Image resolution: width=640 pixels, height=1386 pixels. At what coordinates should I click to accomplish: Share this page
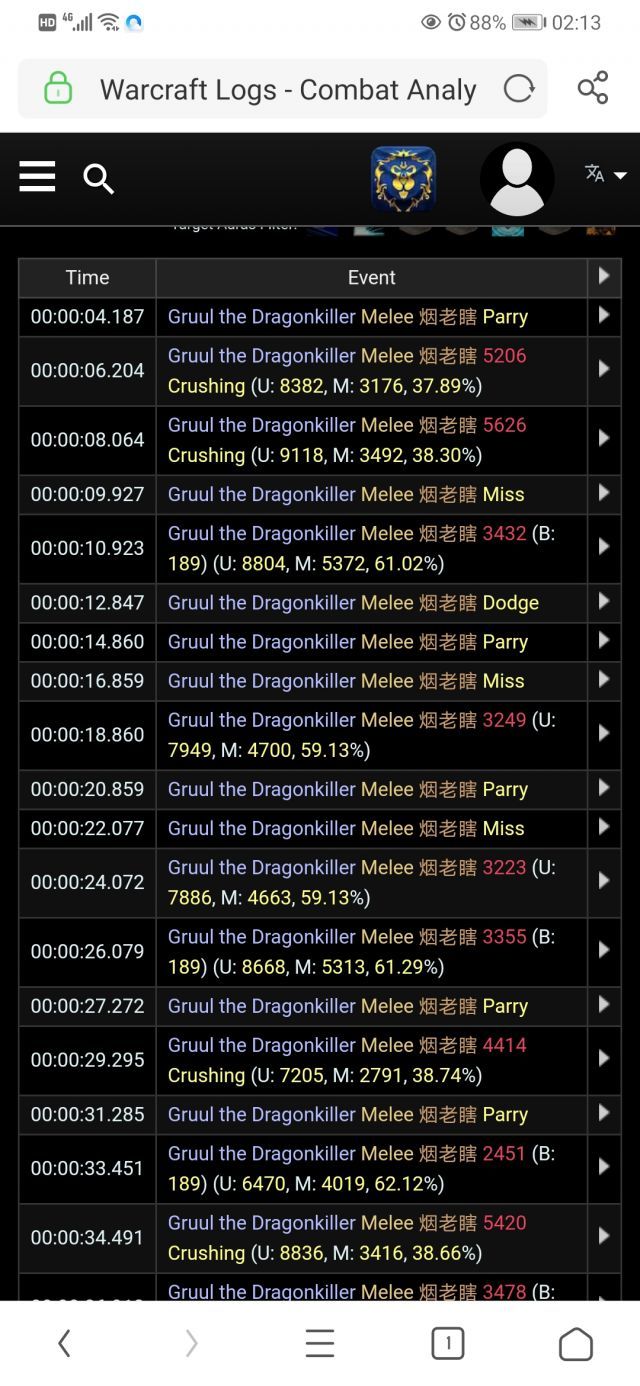[593, 89]
